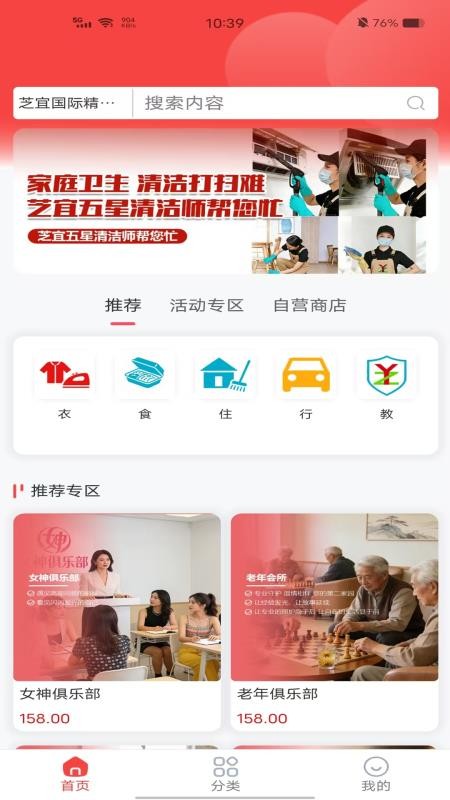Image resolution: width=450 pixels, height=800 pixels.
Task: Switch to the 推荐 tab
Action: (123, 306)
